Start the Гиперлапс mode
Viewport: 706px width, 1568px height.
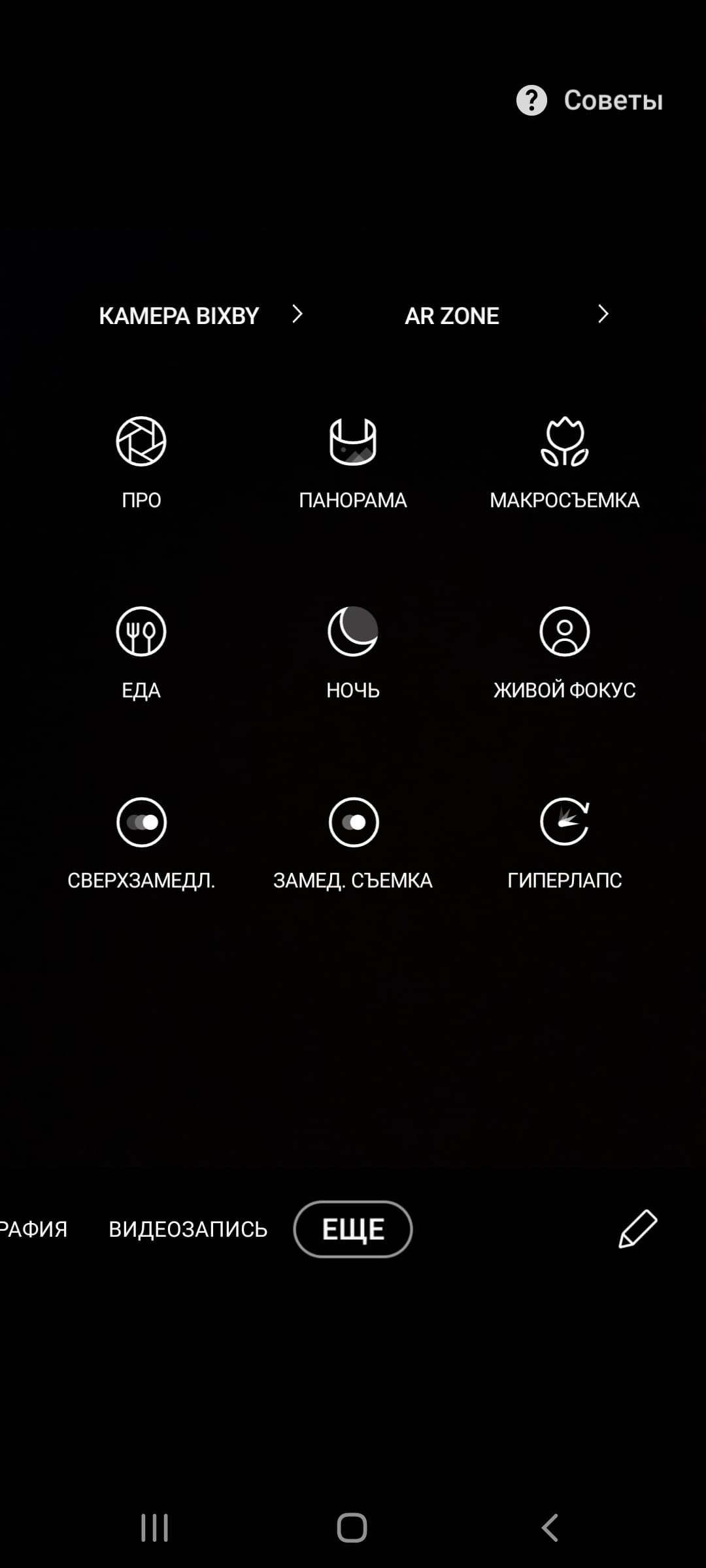[565, 843]
